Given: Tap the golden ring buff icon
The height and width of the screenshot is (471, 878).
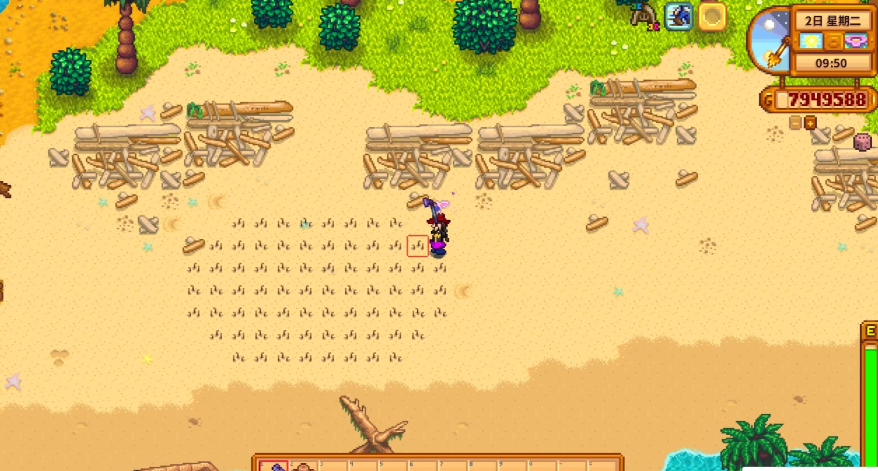Looking at the screenshot, I should click(712, 15).
